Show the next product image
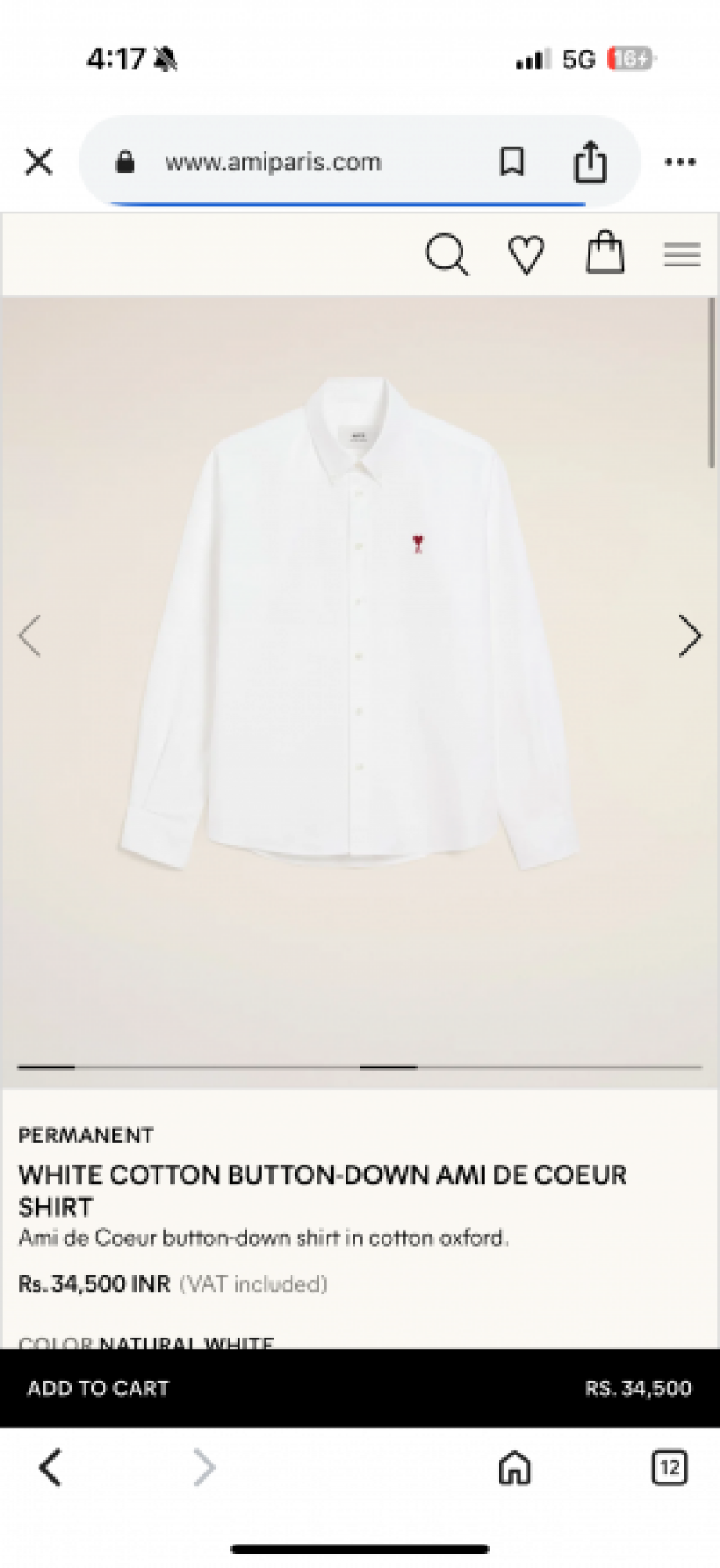The width and height of the screenshot is (720, 1568). (689, 636)
